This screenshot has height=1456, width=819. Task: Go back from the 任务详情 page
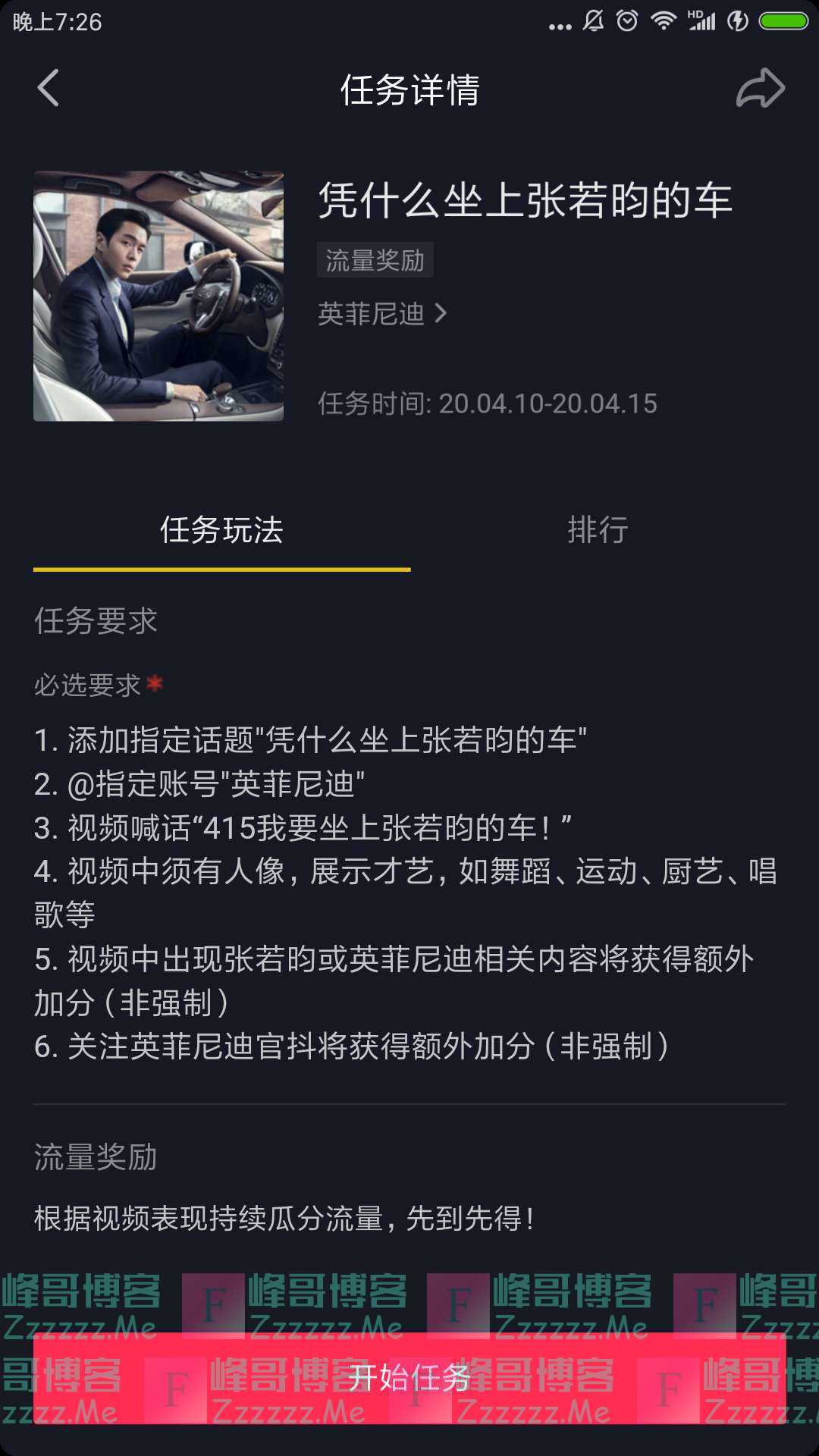point(49,89)
